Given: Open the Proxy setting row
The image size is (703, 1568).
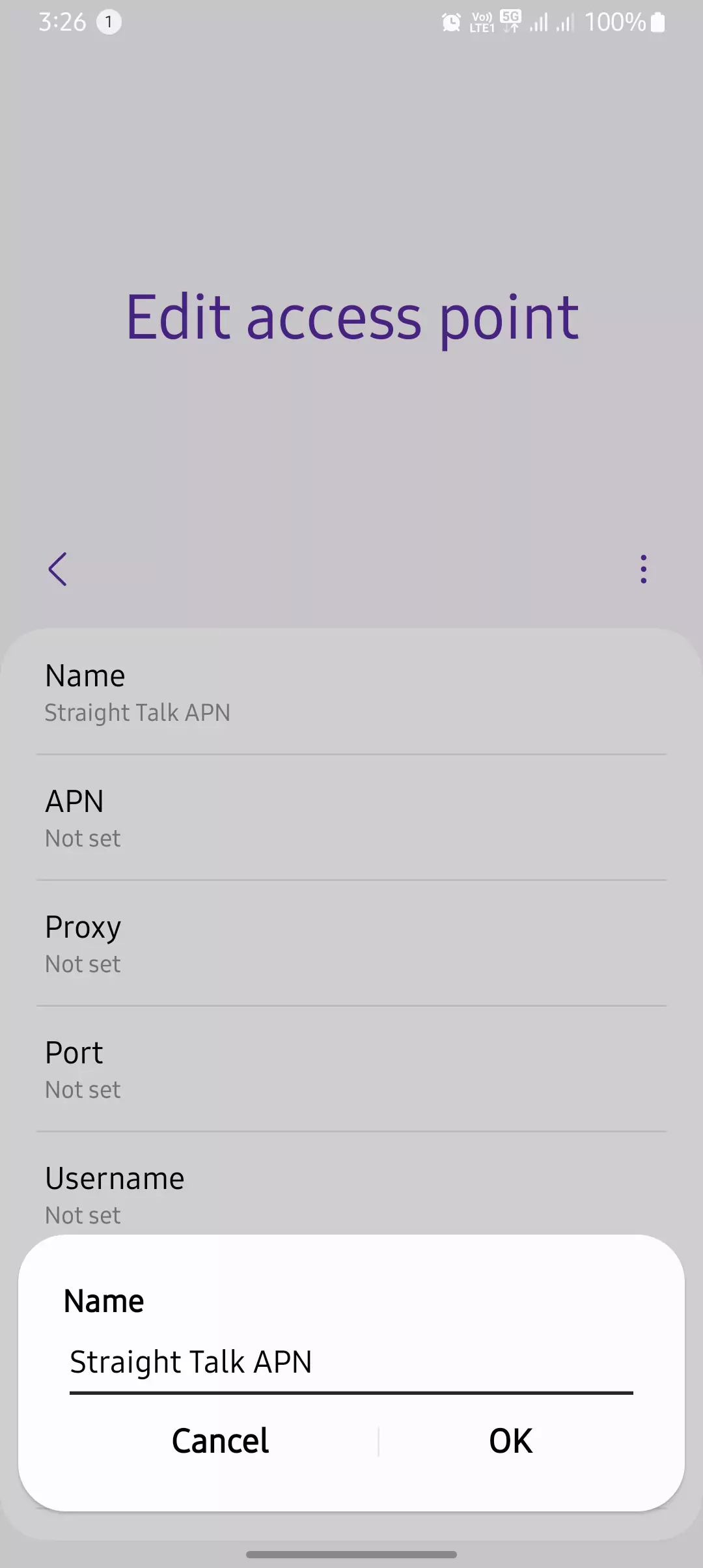Looking at the screenshot, I should coord(351,944).
